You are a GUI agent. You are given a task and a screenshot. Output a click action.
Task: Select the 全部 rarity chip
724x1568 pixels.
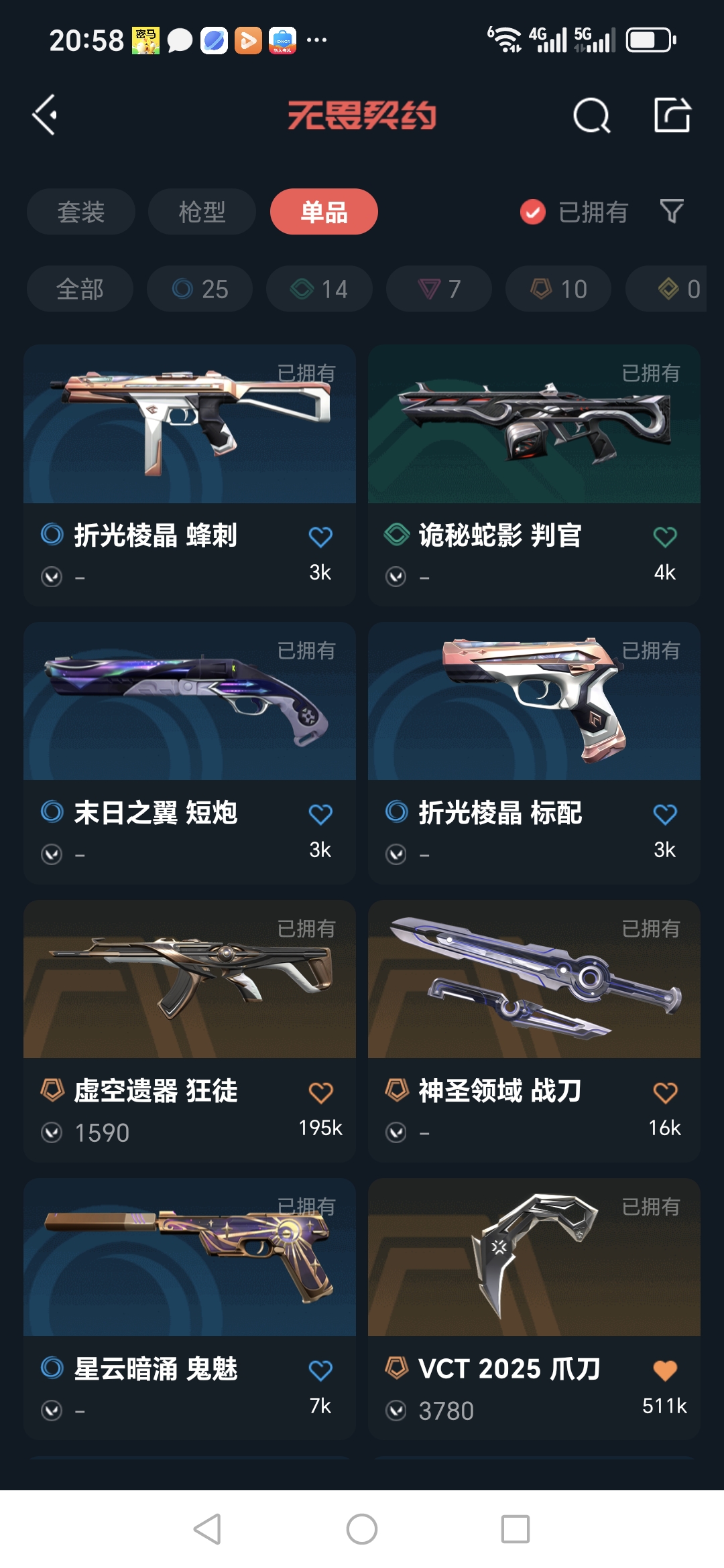click(80, 289)
